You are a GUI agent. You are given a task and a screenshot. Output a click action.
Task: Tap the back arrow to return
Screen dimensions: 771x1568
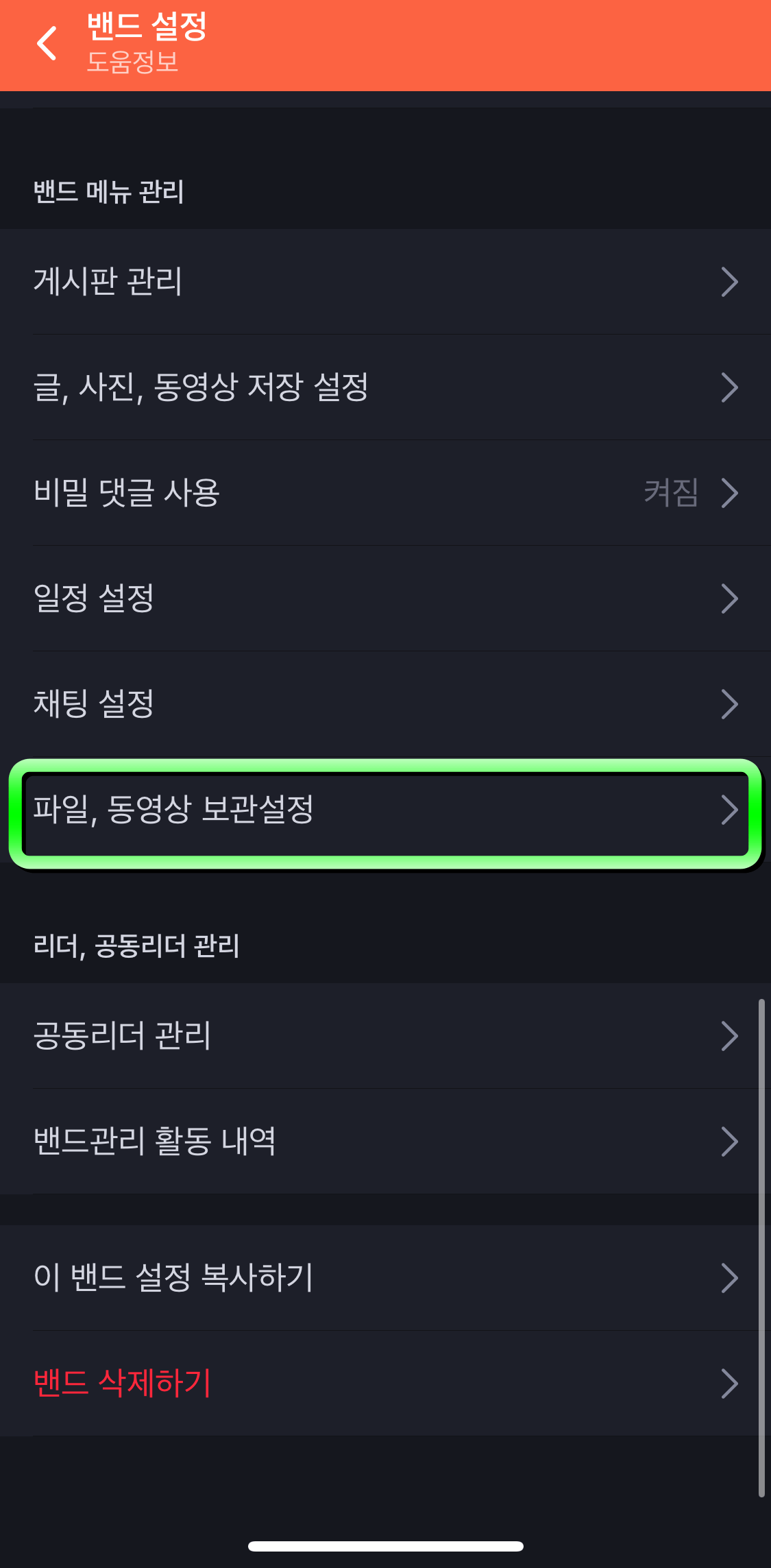[46, 43]
